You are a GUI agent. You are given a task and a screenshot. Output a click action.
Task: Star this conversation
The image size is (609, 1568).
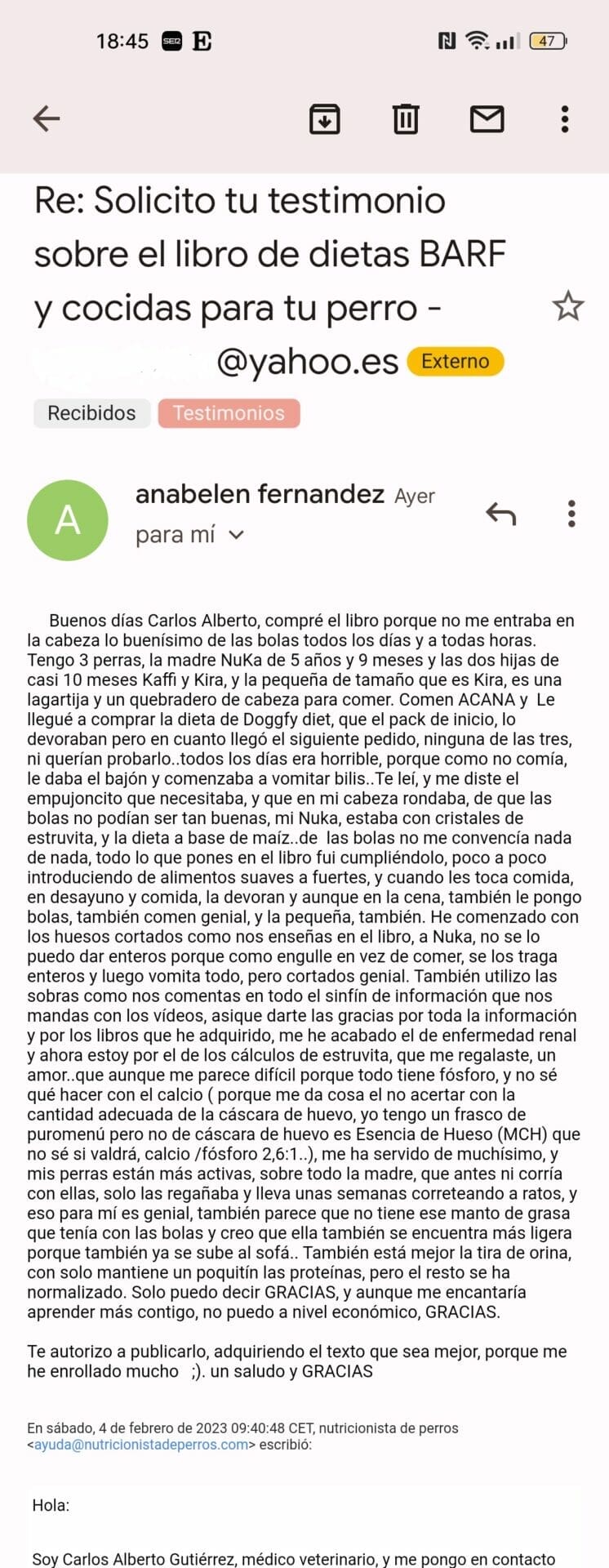click(567, 306)
